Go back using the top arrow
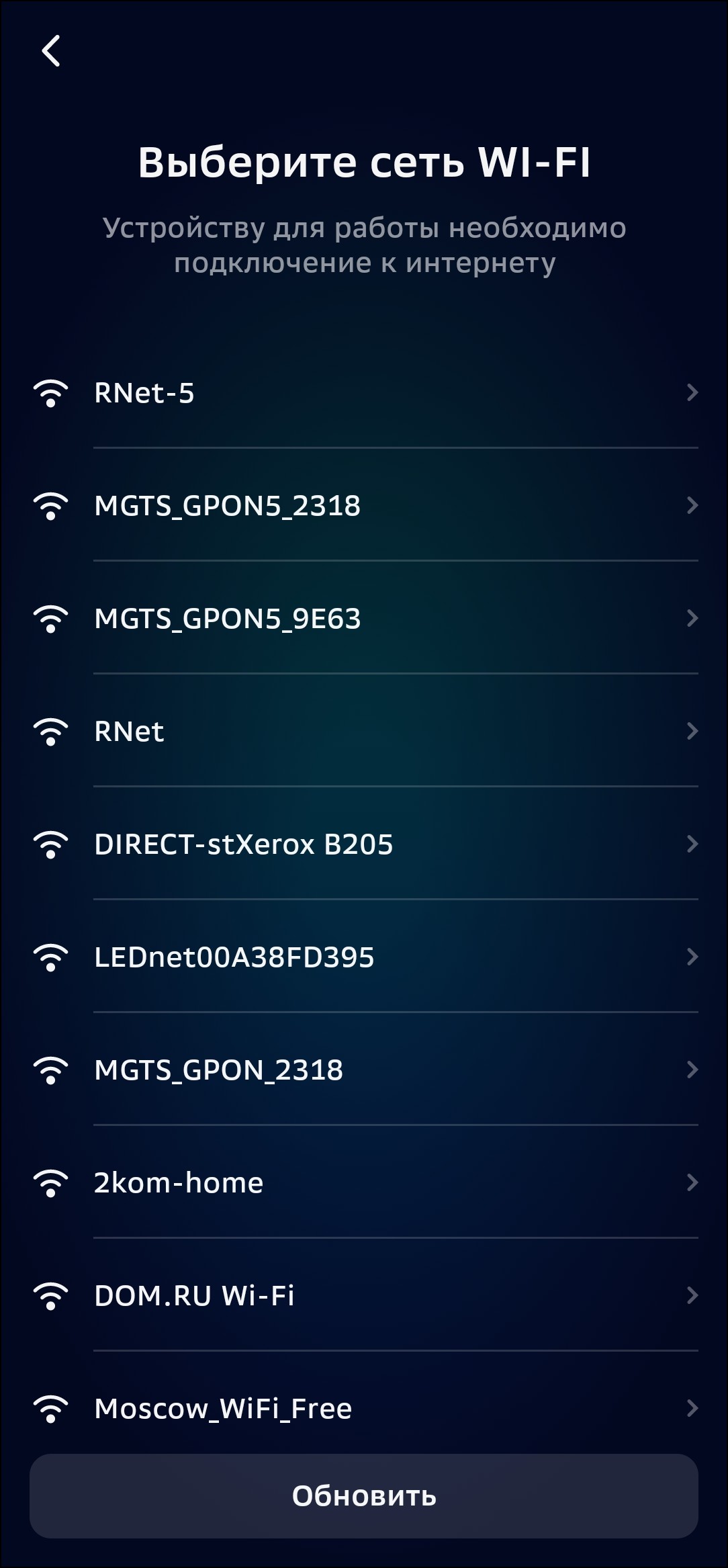The width and height of the screenshot is (728, 1568). [51, 51]
